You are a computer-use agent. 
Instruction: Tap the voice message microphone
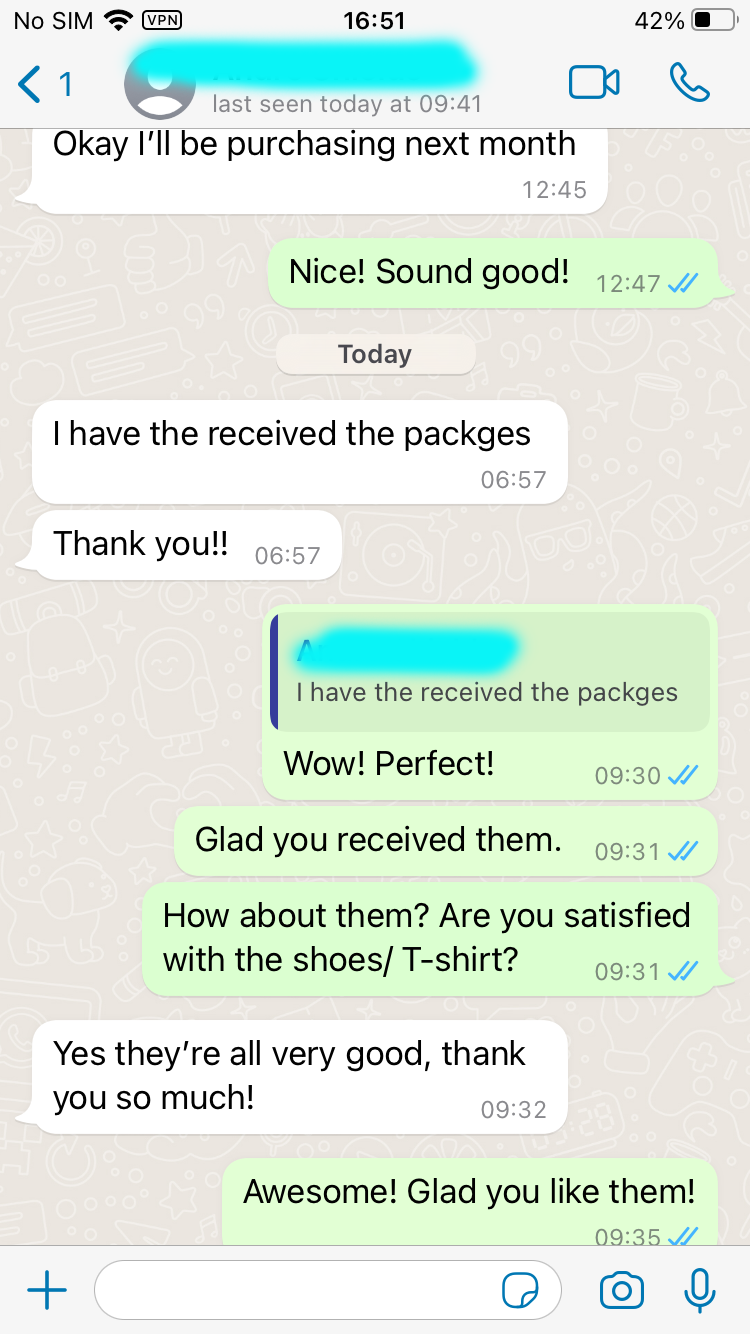[699, 1291]
